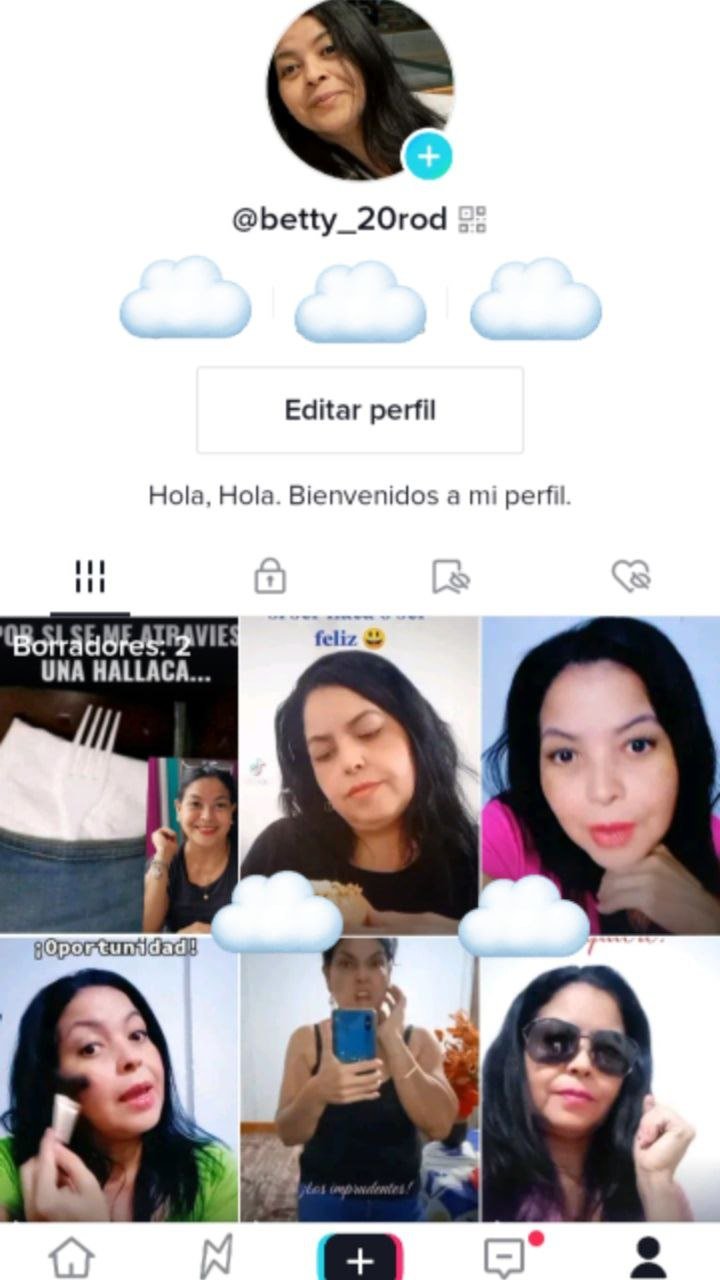Open the ¡Oportunidad! makeup video
Screen dimensions: 720x1280
(x=119, y=1079)
